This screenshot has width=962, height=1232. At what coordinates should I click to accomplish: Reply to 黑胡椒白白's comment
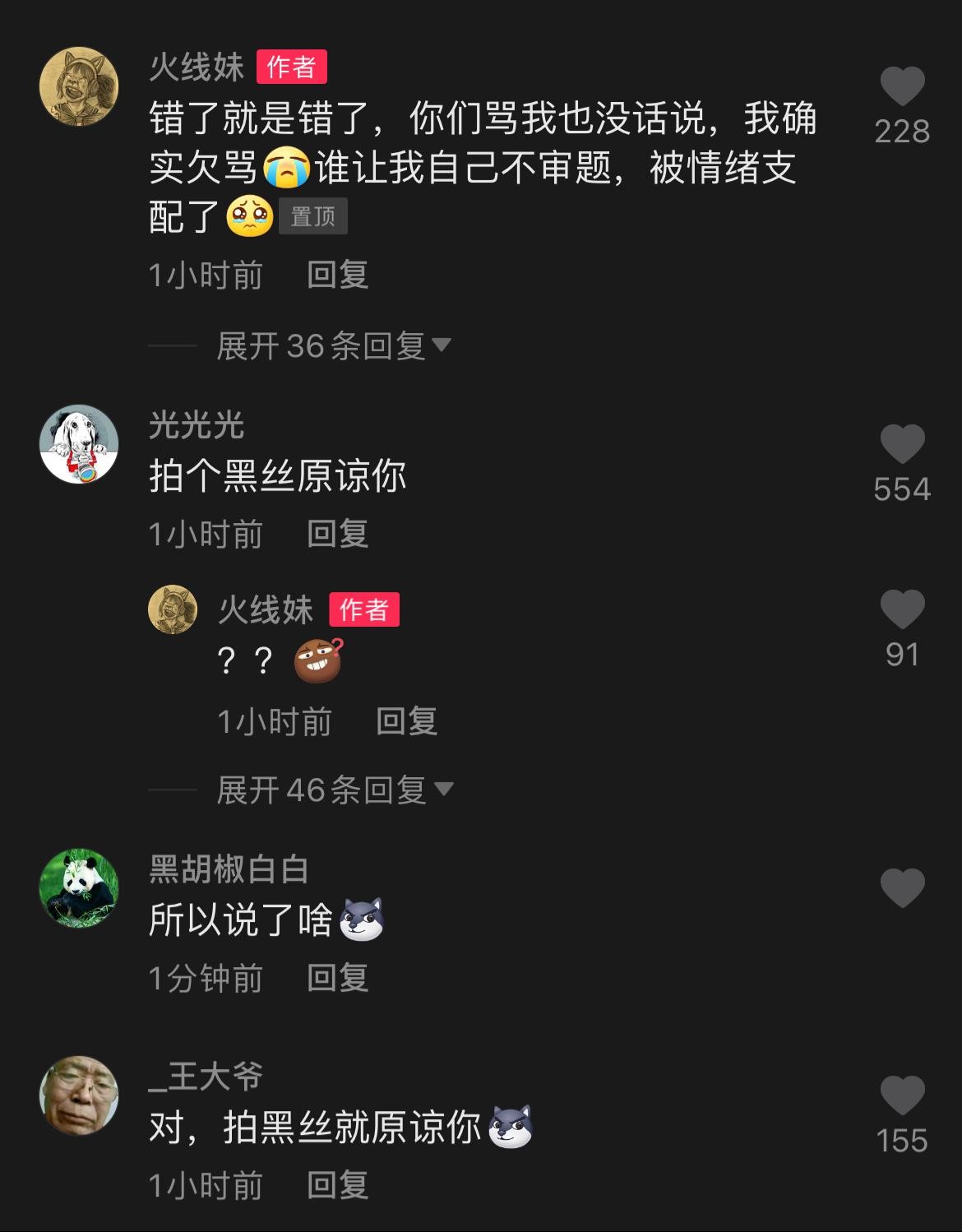click(337, 978)
